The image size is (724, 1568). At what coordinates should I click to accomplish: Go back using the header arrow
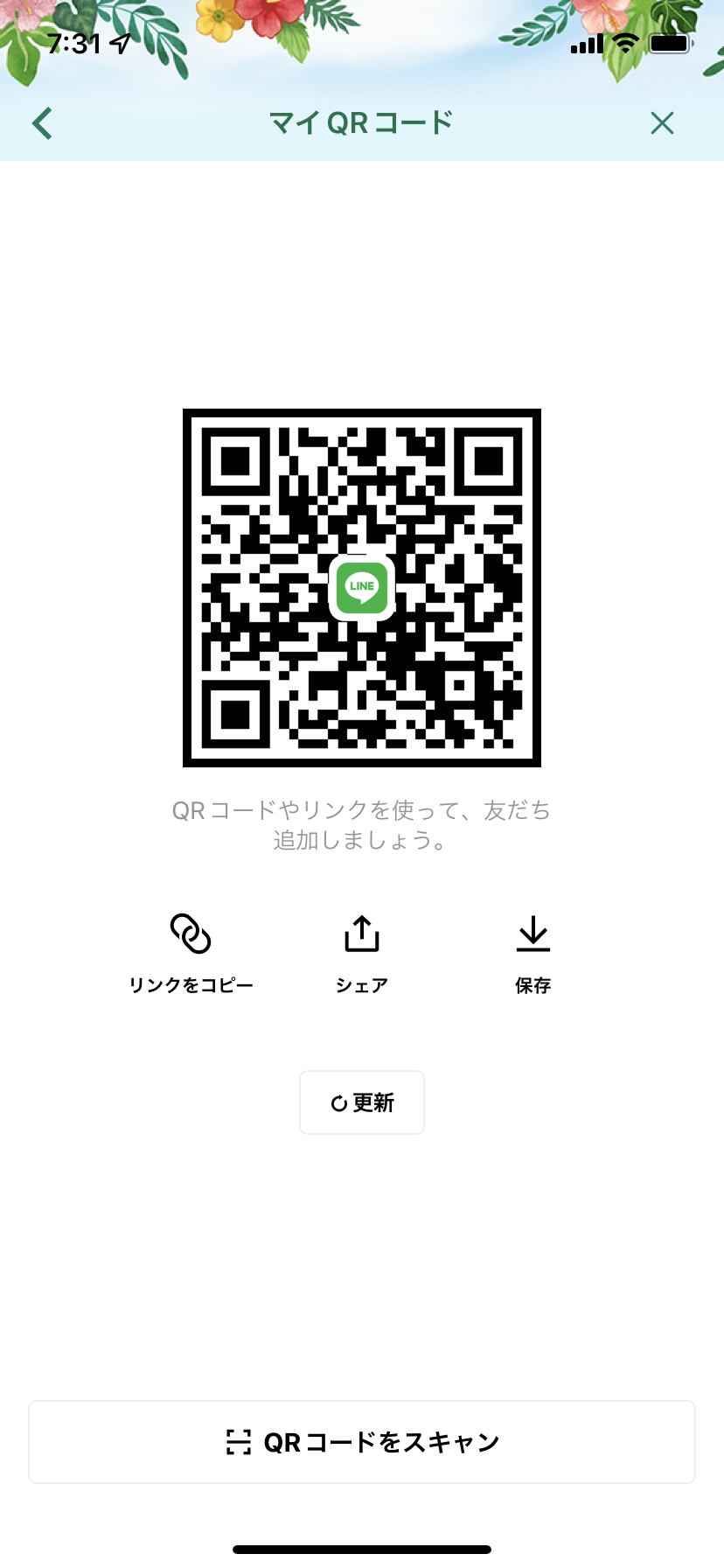click(42, 123)
